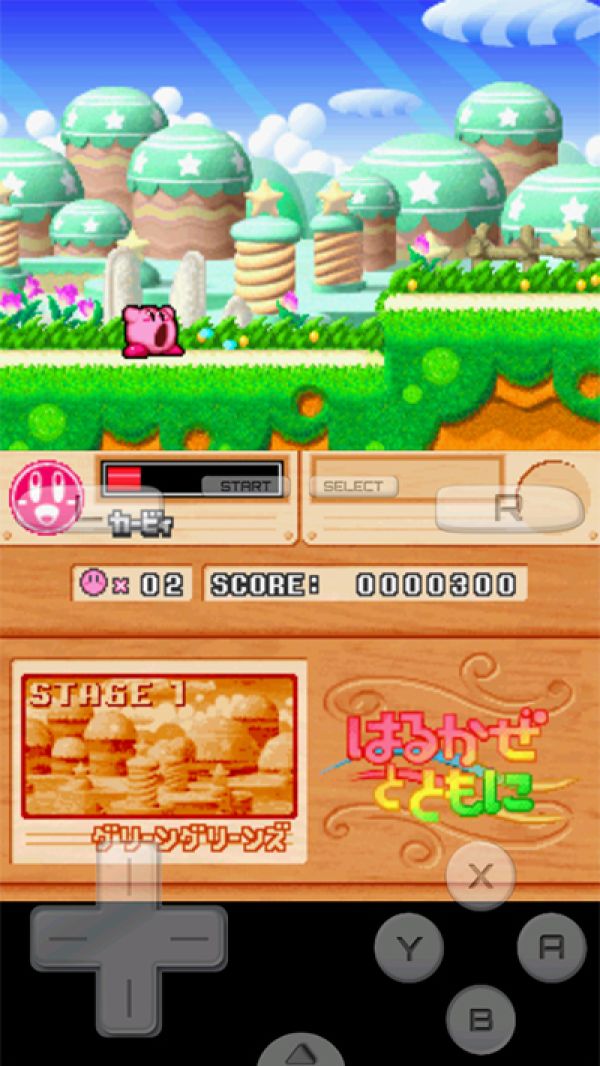Tap the X button
This screenshot has width=600, height=1066.
click(481, 877)
